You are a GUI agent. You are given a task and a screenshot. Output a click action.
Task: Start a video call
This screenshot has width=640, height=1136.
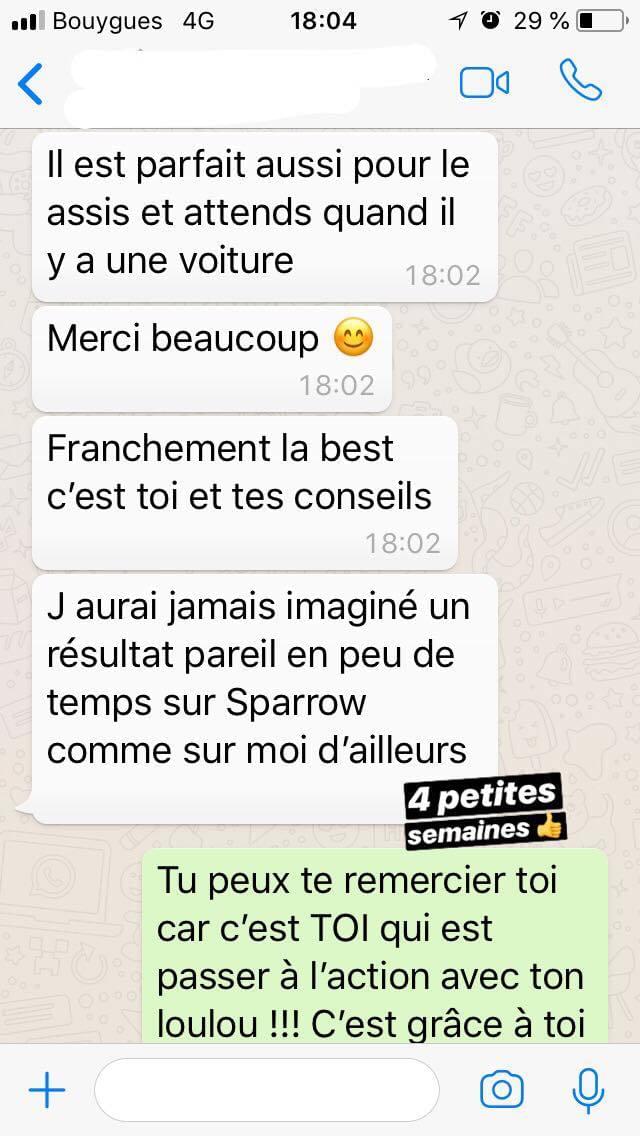click(x=485, y=83)
